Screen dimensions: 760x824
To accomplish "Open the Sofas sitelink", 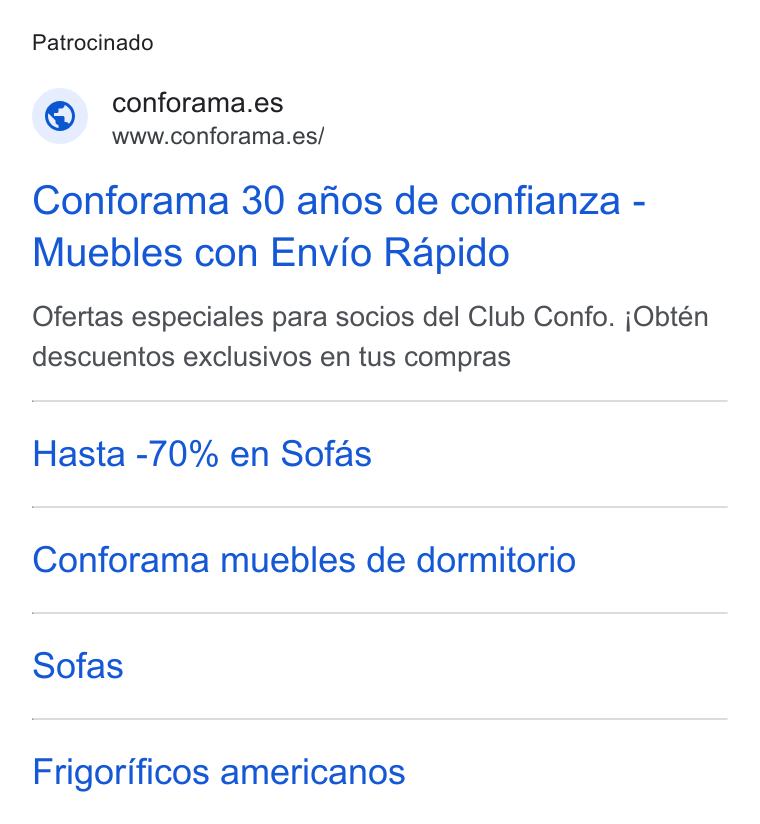I will click(78, 666).
